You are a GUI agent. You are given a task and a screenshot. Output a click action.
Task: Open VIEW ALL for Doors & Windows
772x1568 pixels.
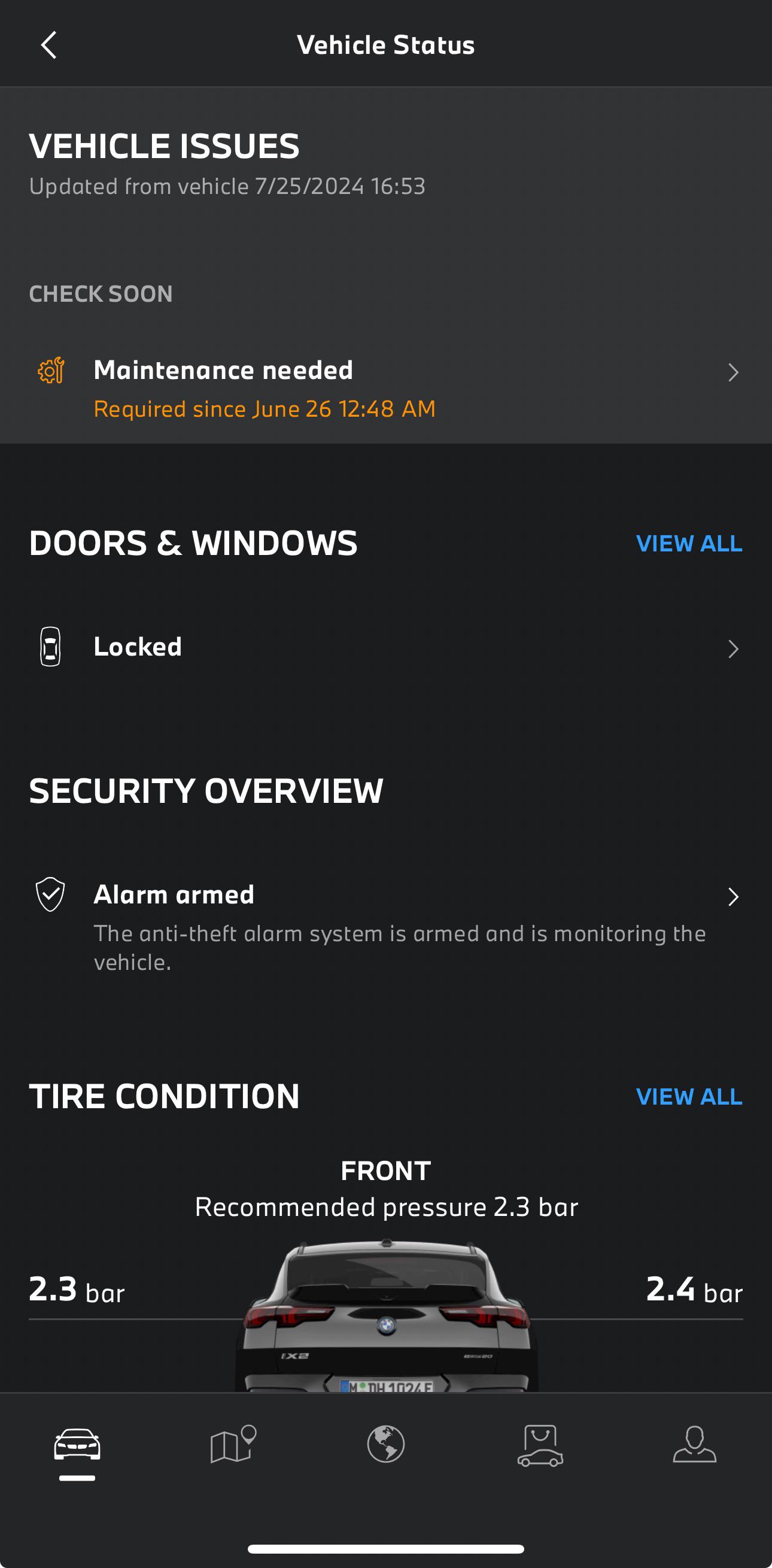point(689,544)
